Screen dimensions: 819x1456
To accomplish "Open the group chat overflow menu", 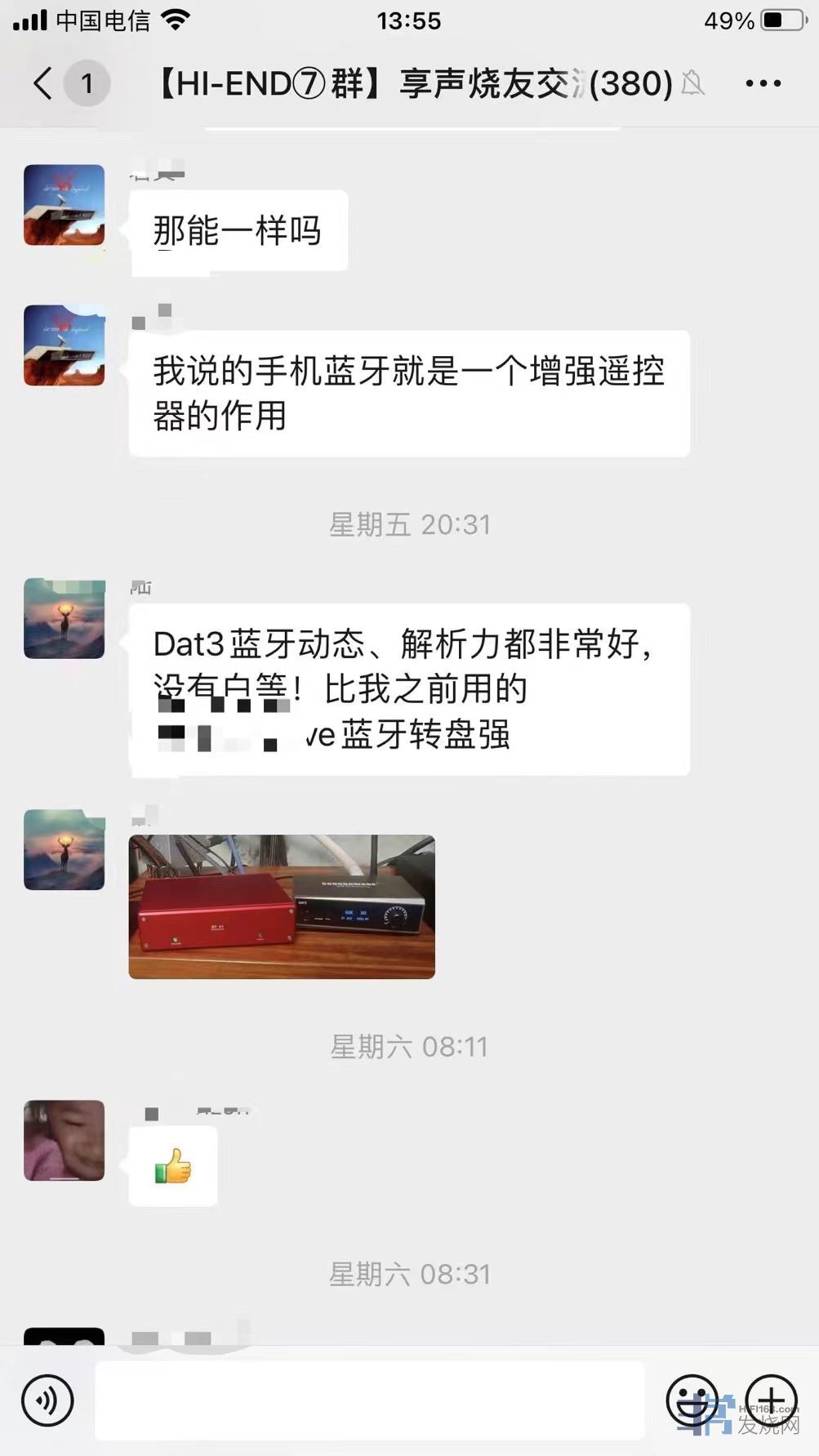I will [x=763, y=83].
